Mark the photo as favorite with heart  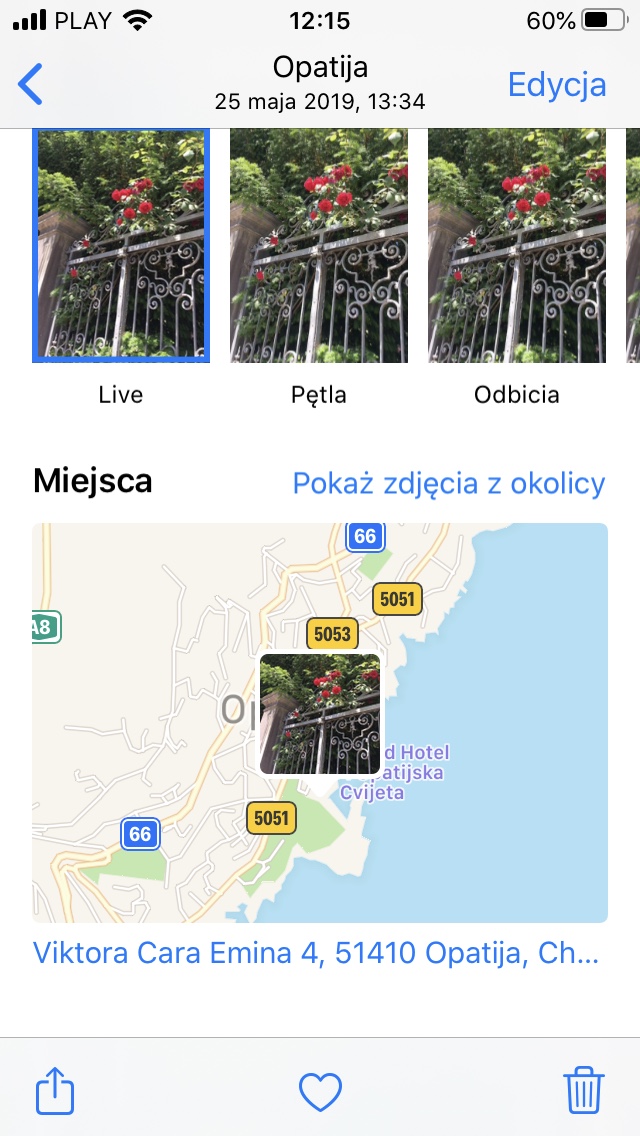(320, 1091)
